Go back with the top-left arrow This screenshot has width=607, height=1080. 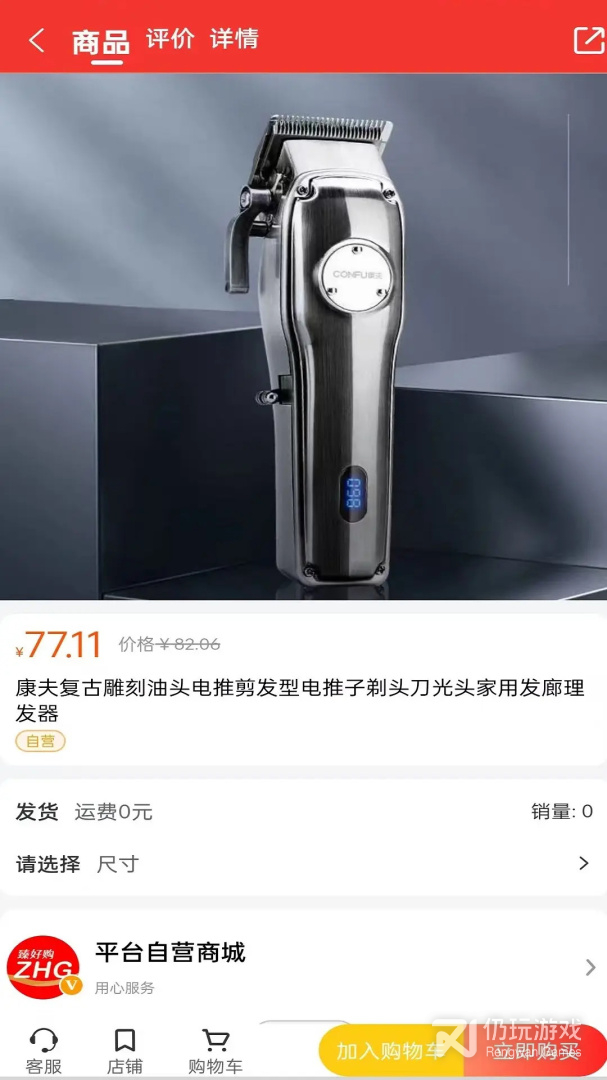click(37, 41)
